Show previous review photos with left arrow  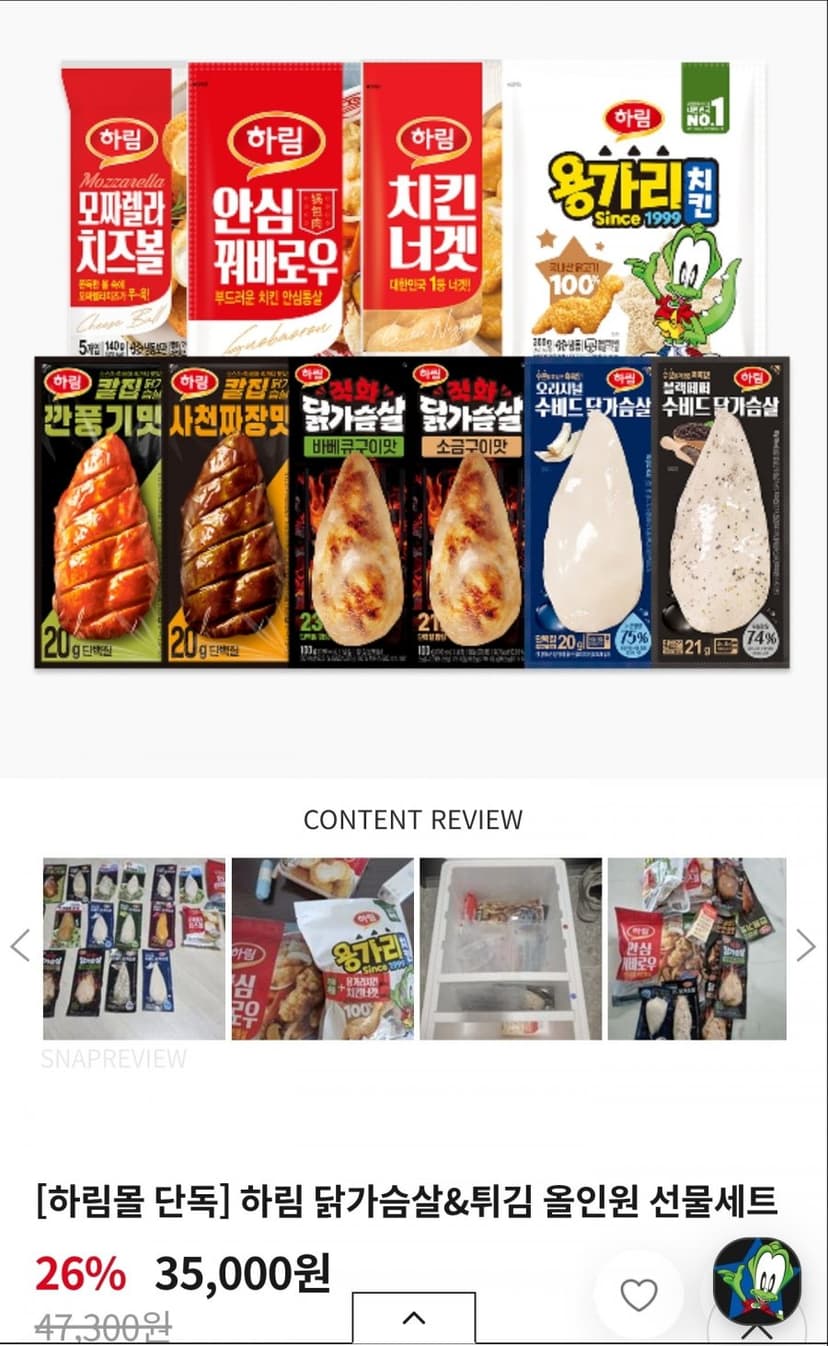(x=20, y=946)
